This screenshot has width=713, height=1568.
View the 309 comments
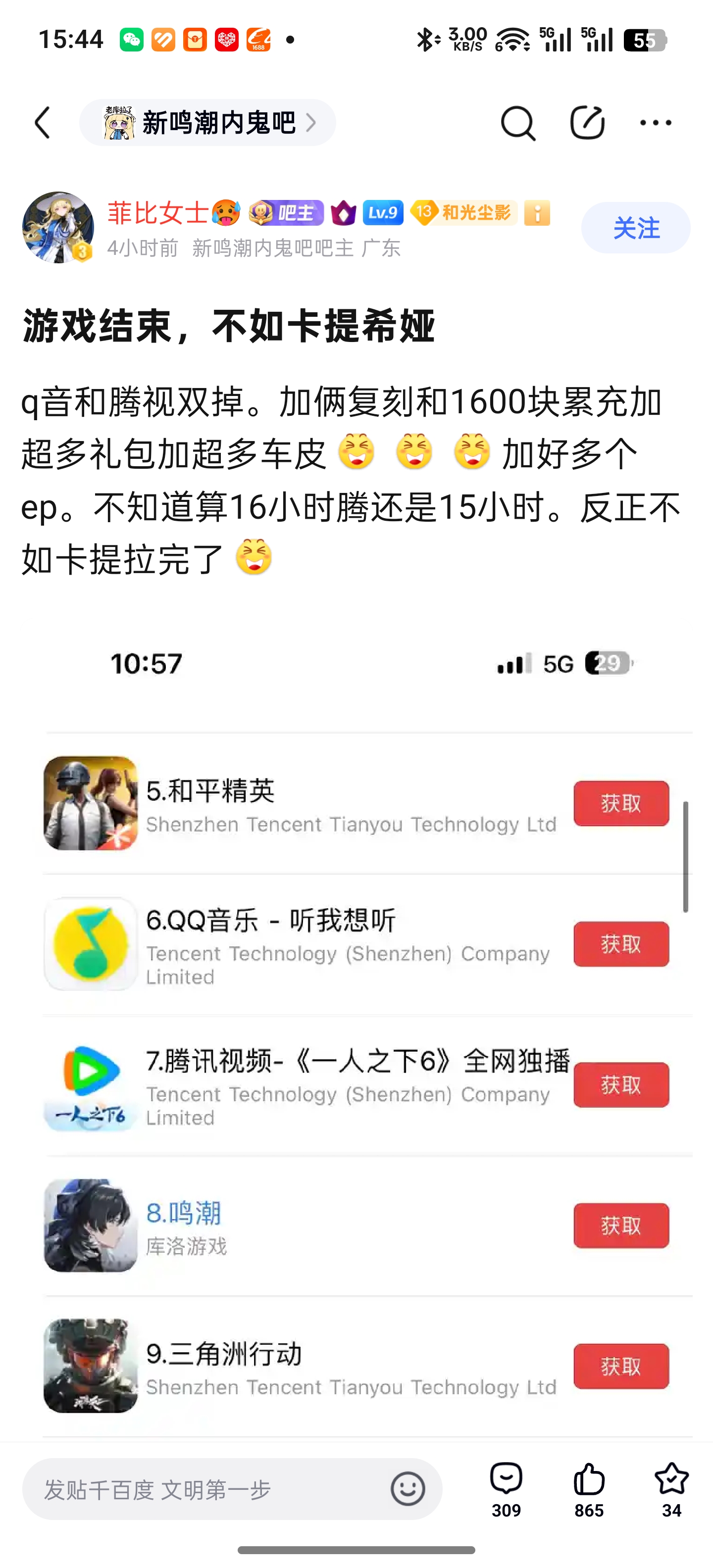[506, 1488]
